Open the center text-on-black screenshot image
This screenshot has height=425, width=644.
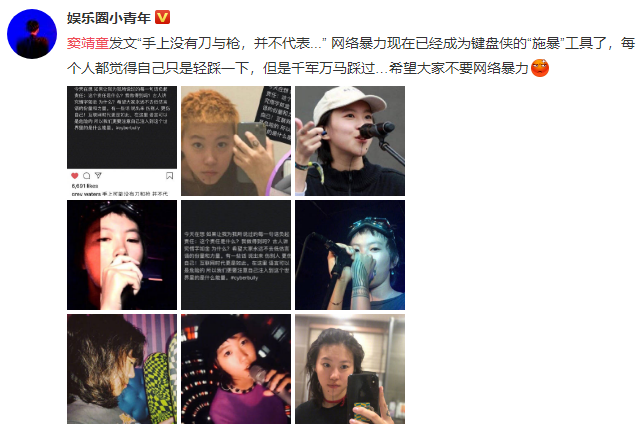[236, 254]
